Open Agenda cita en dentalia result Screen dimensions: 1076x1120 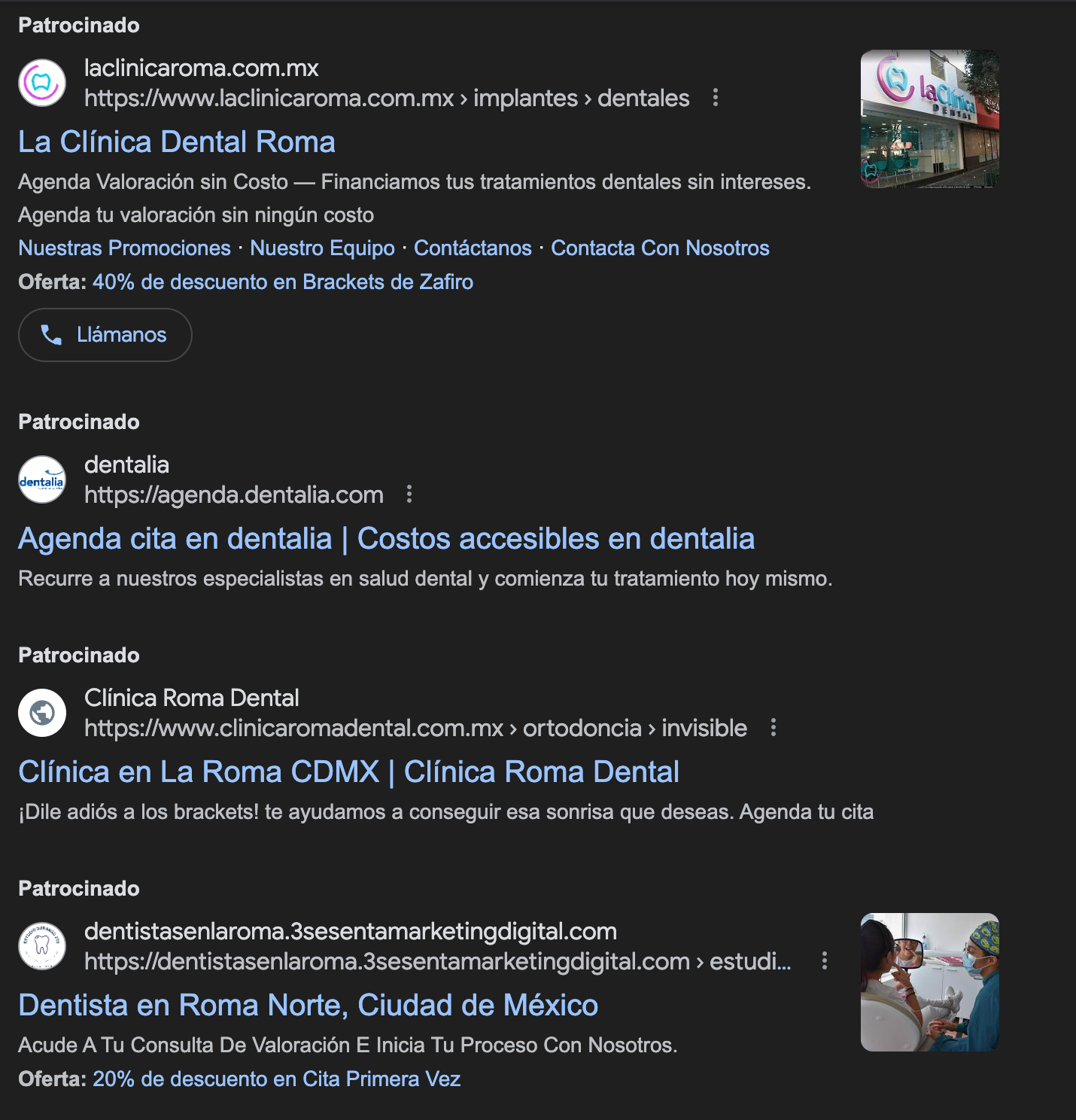(x=386, y=539)
